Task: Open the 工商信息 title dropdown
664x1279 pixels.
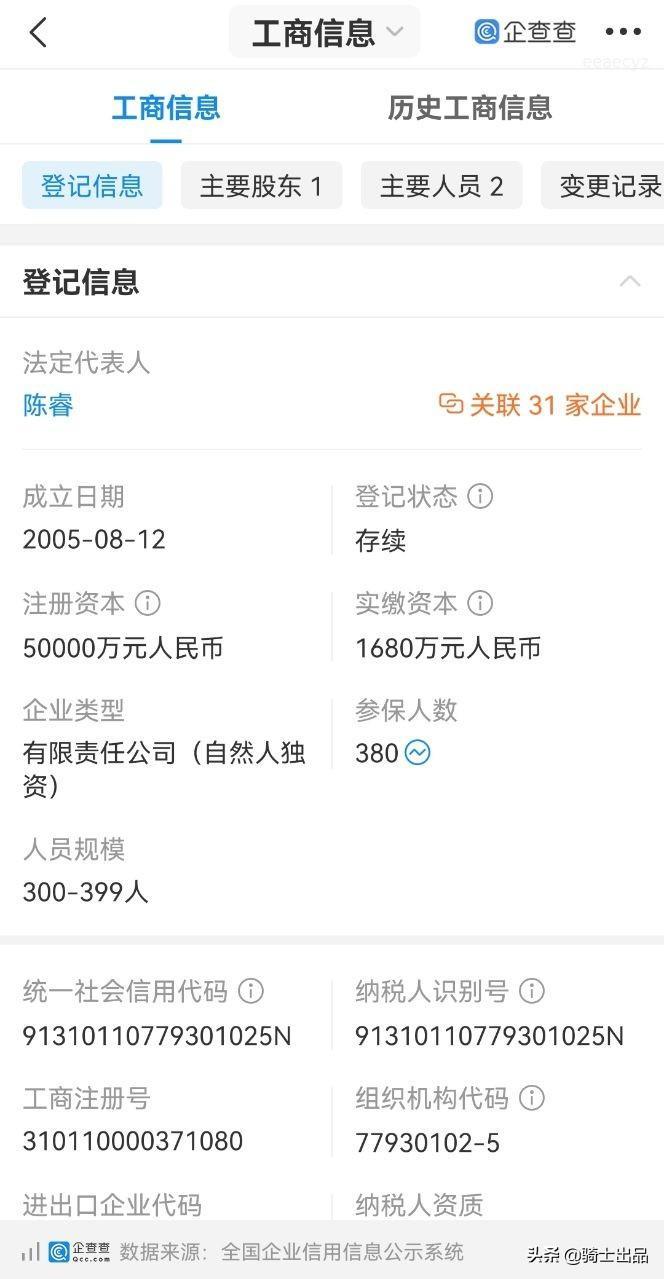Action: [325, 33]
